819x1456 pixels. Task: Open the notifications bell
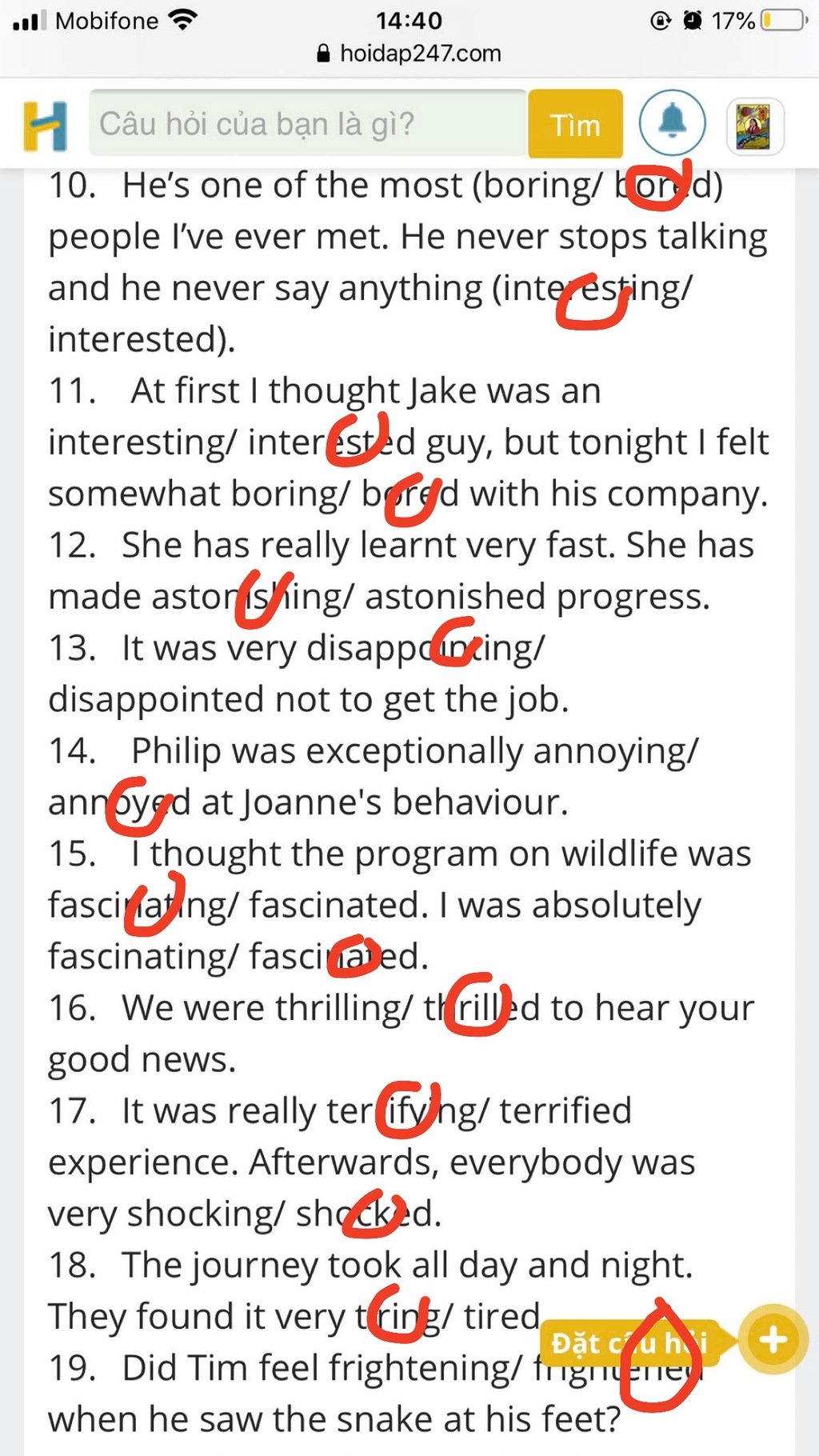point(672,123)
